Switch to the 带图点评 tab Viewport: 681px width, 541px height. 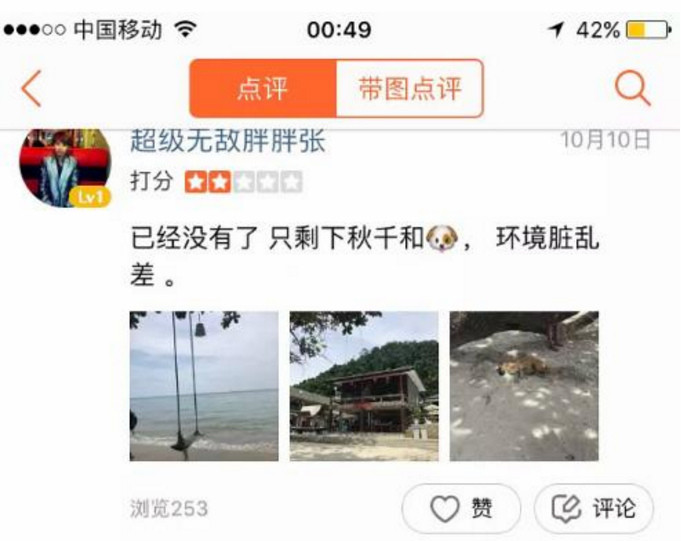click(x=410, y=89)
